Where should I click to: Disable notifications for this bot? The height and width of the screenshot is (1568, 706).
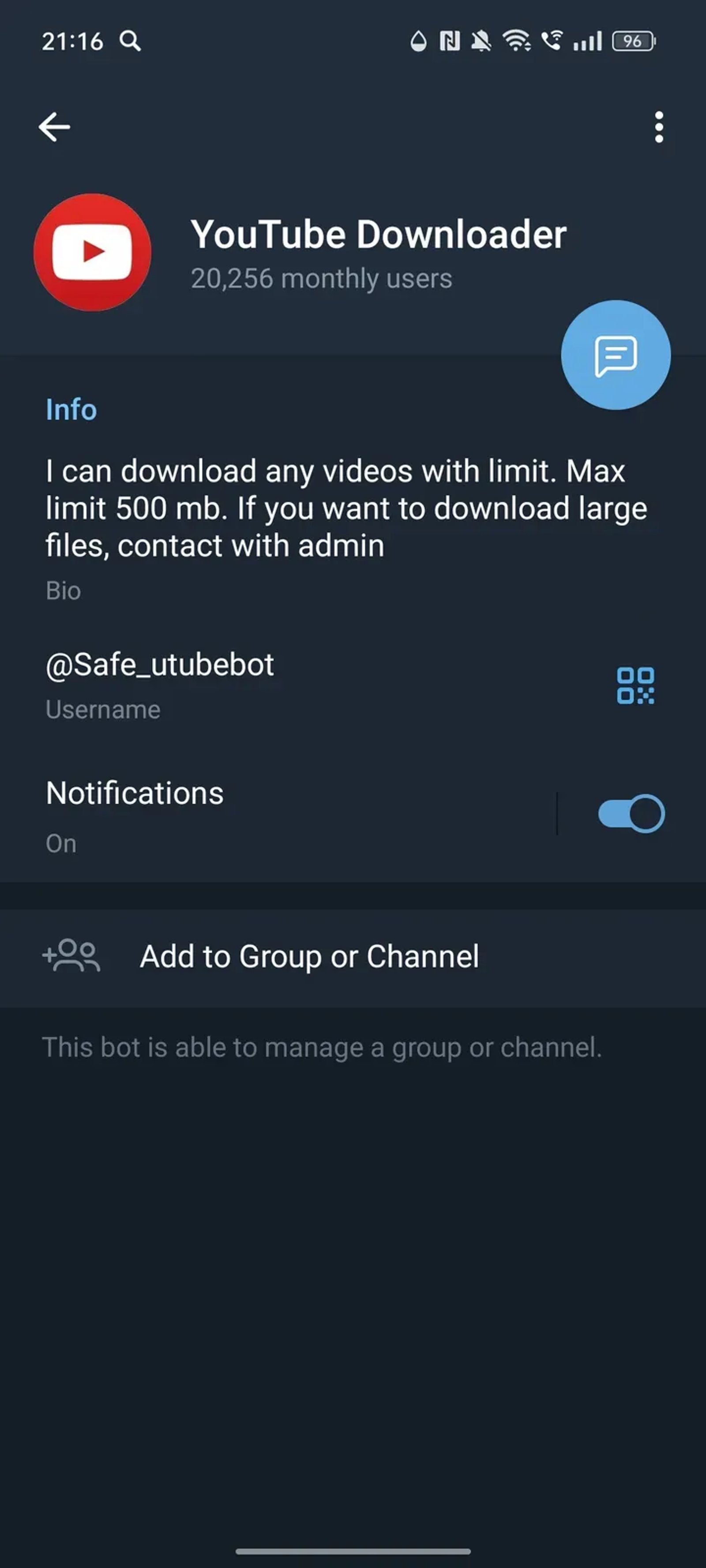click(630, 813)
